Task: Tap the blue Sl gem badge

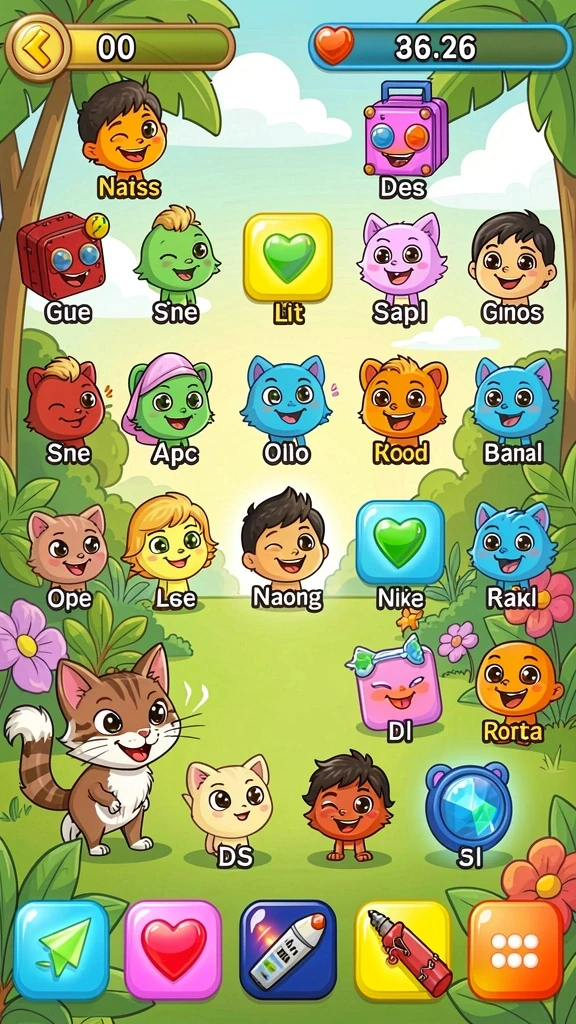Action: (x=468, y=808)
